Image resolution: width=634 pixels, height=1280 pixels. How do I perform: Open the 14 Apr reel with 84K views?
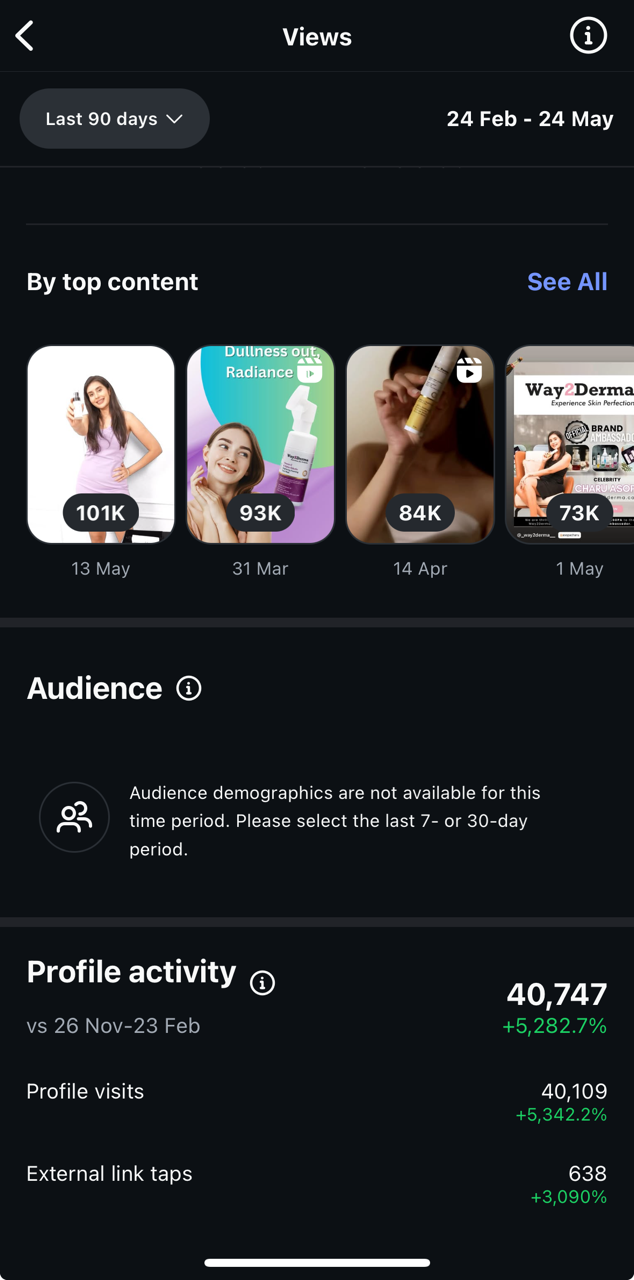click(x=420, y=445)
